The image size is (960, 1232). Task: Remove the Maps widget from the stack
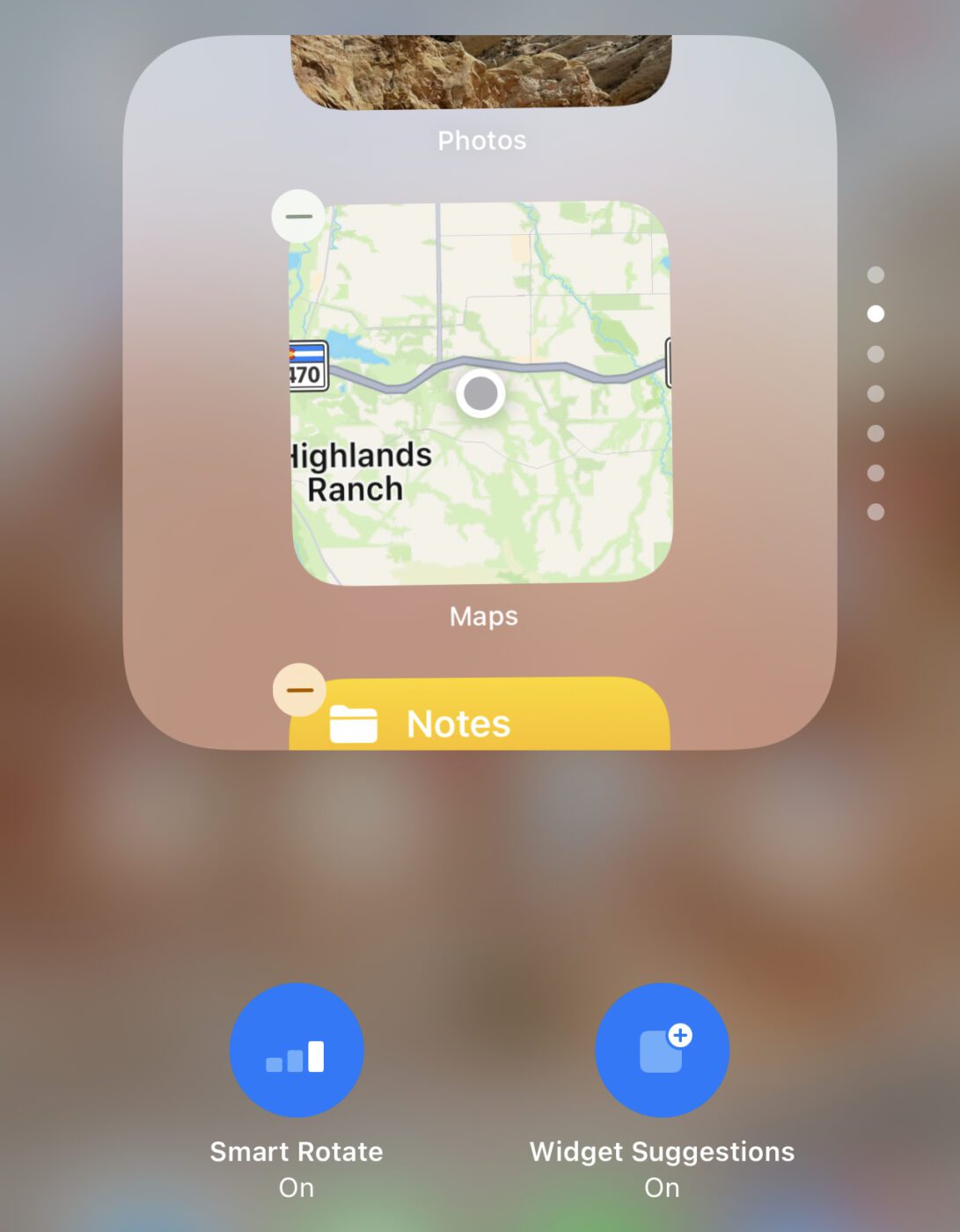point(298,216)
